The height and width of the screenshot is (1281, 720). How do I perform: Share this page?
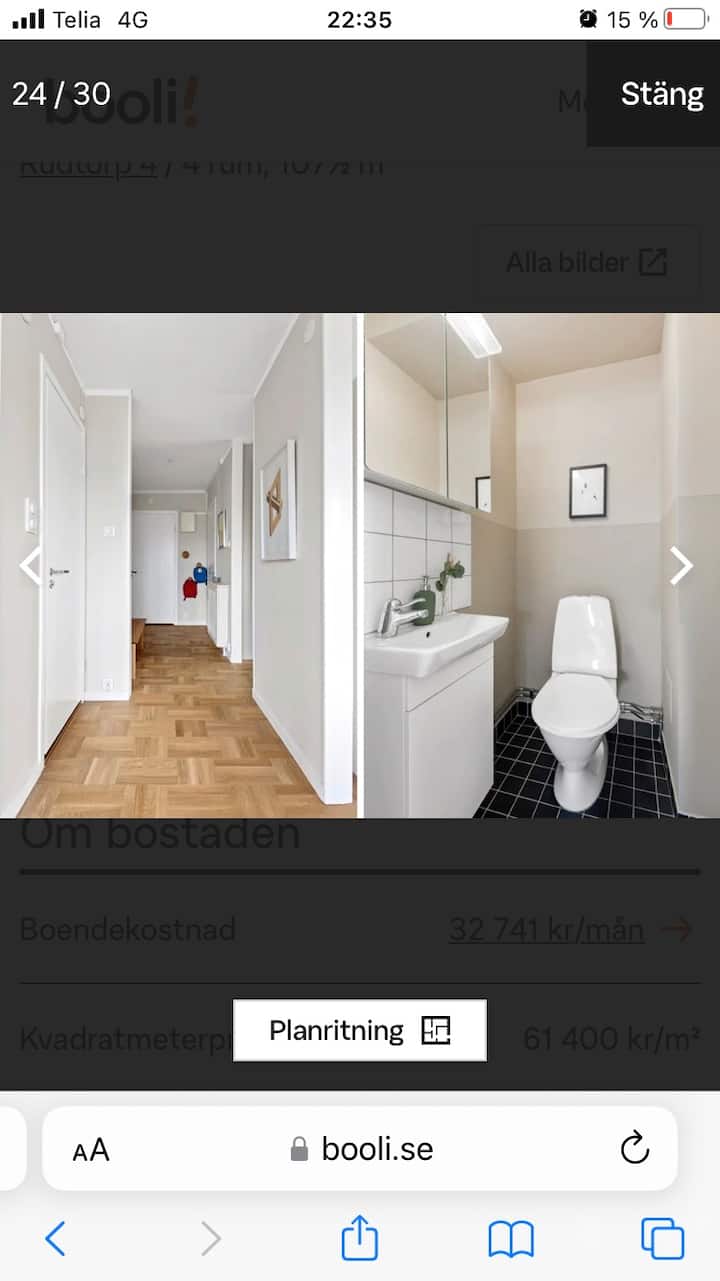[360, 1238]
